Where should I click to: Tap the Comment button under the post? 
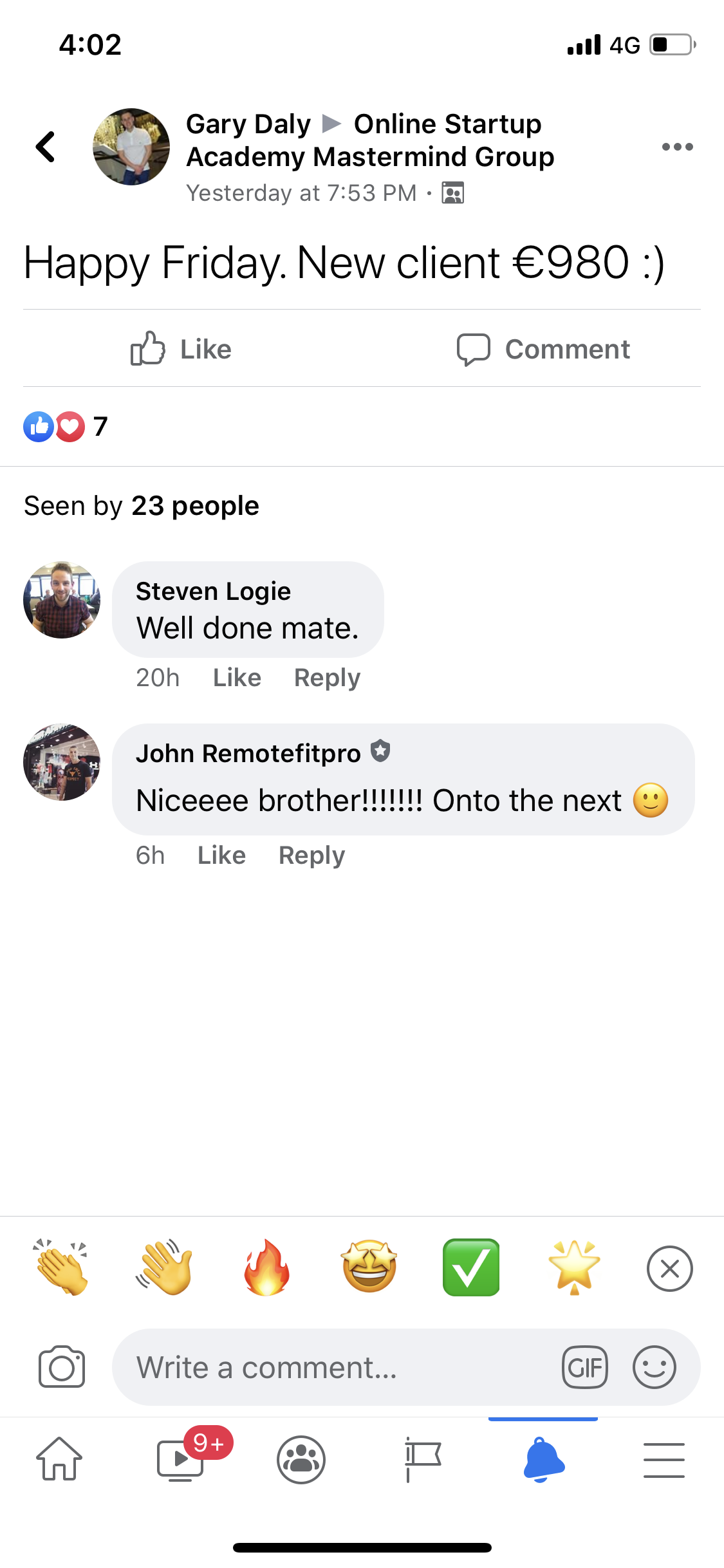(x=543, y=349)
